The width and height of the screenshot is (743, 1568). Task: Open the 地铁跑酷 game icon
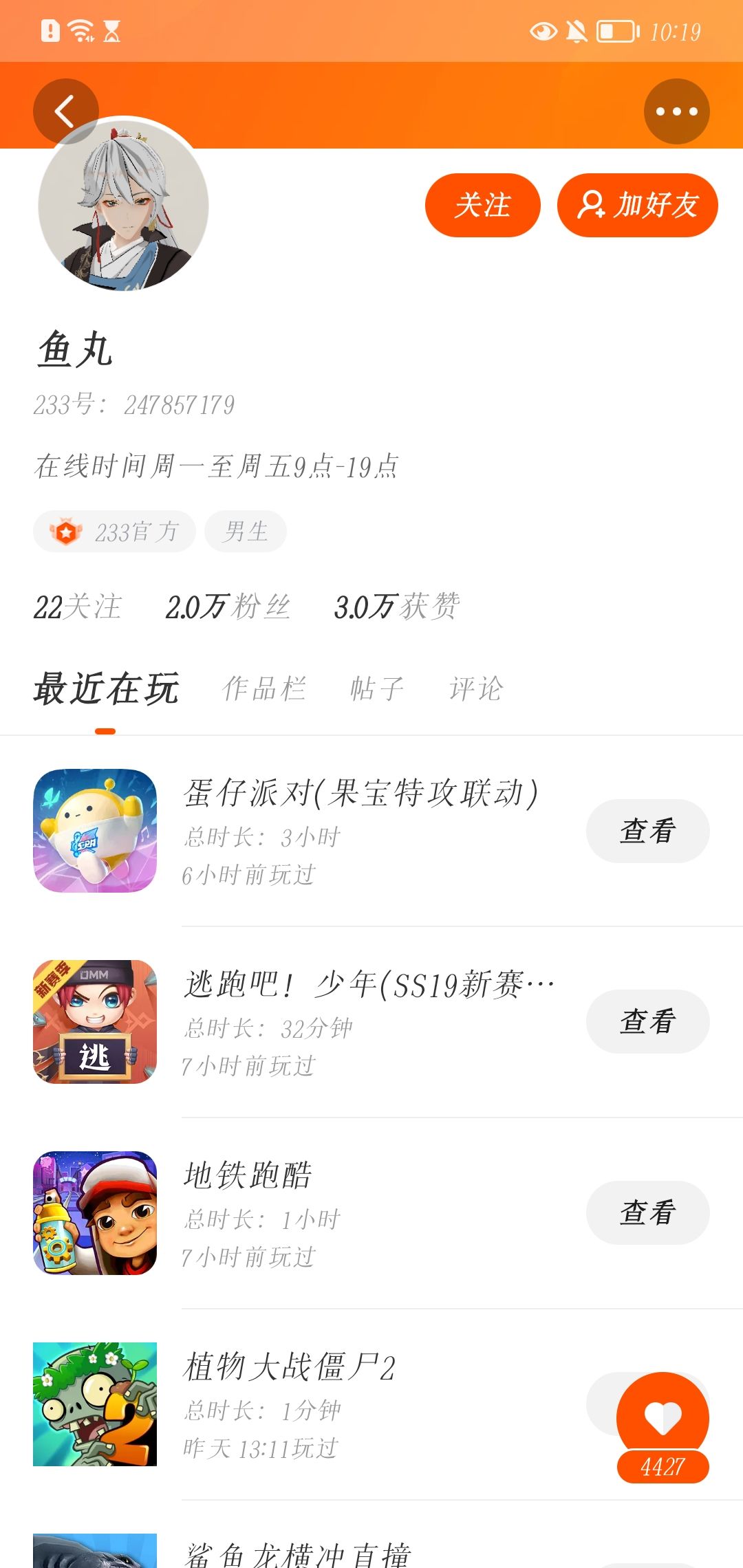point(95,1213)
